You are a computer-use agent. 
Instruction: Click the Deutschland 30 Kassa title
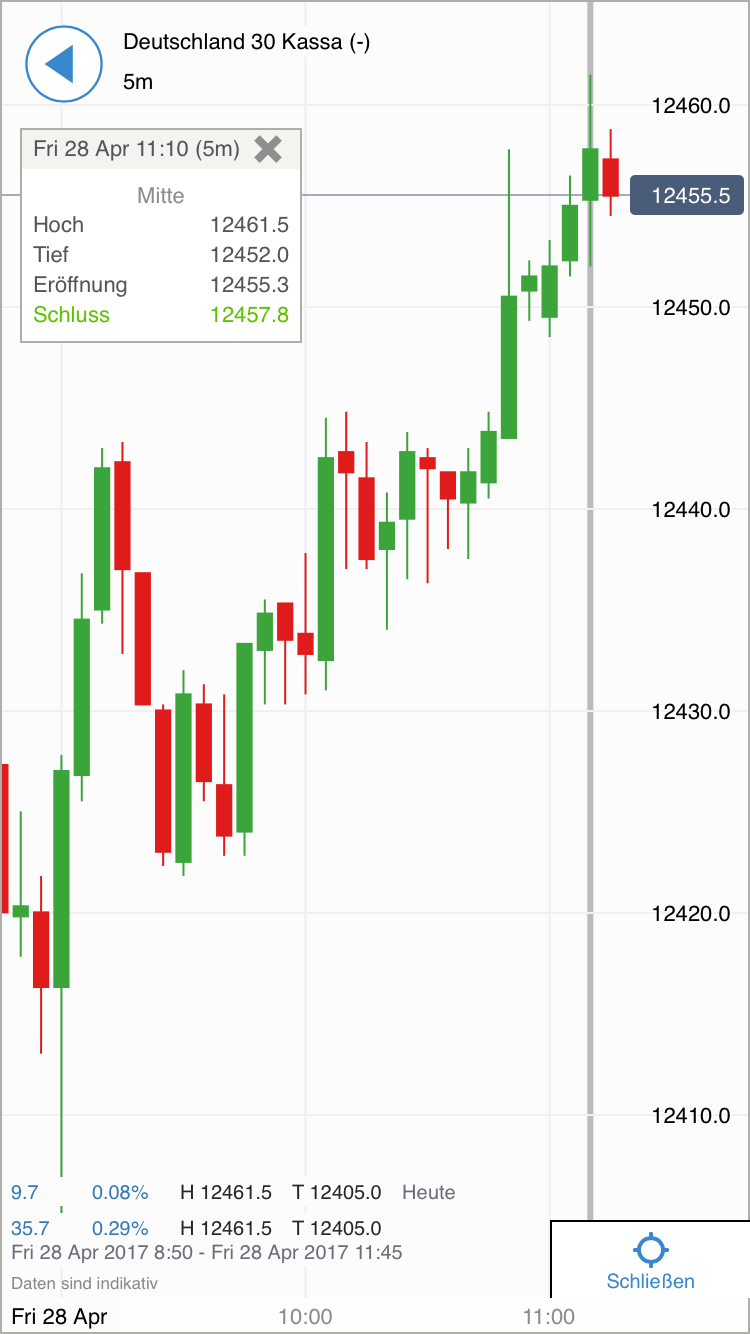pos(245,42)
